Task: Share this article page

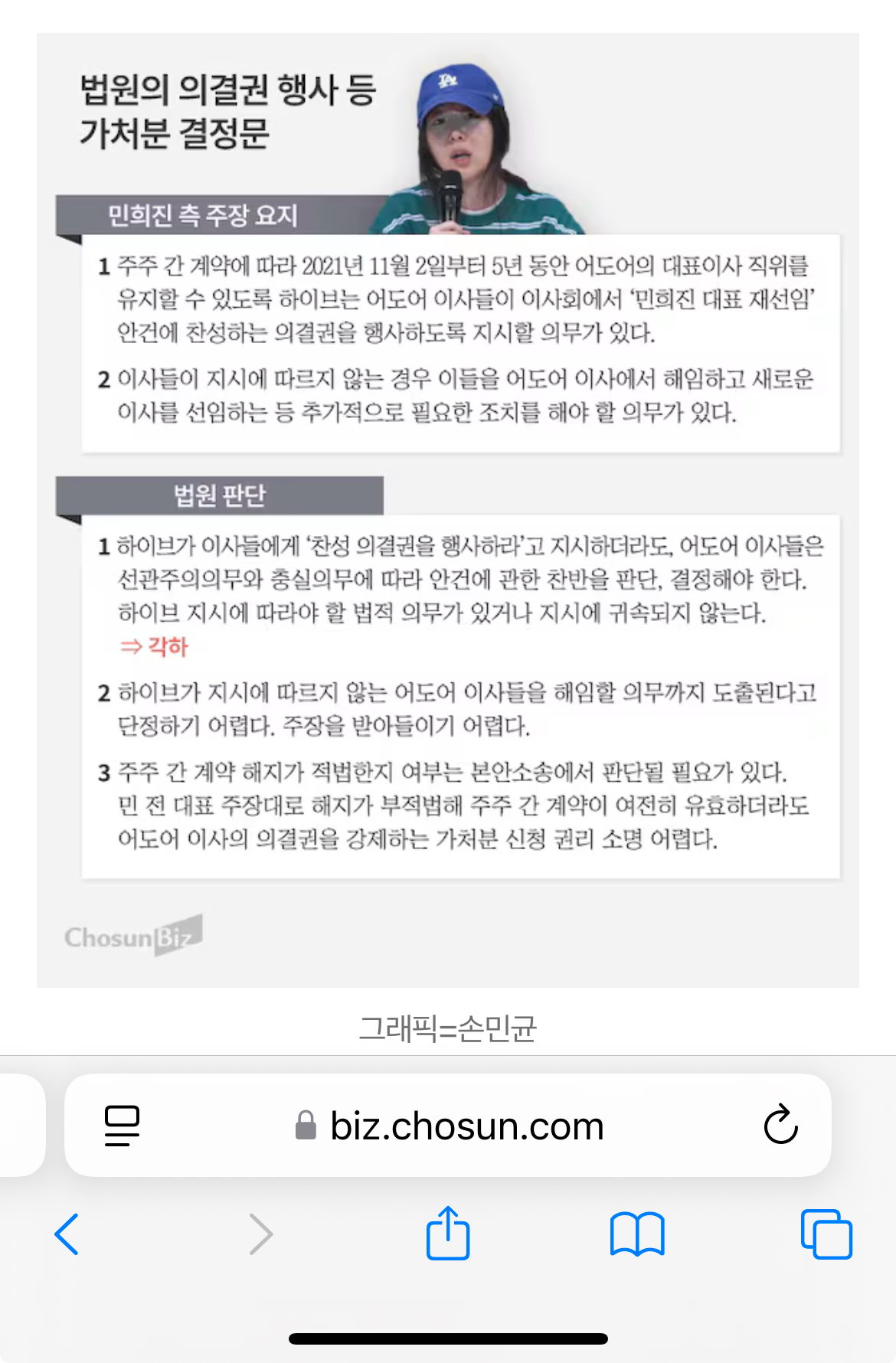Action: (448, 1233)
